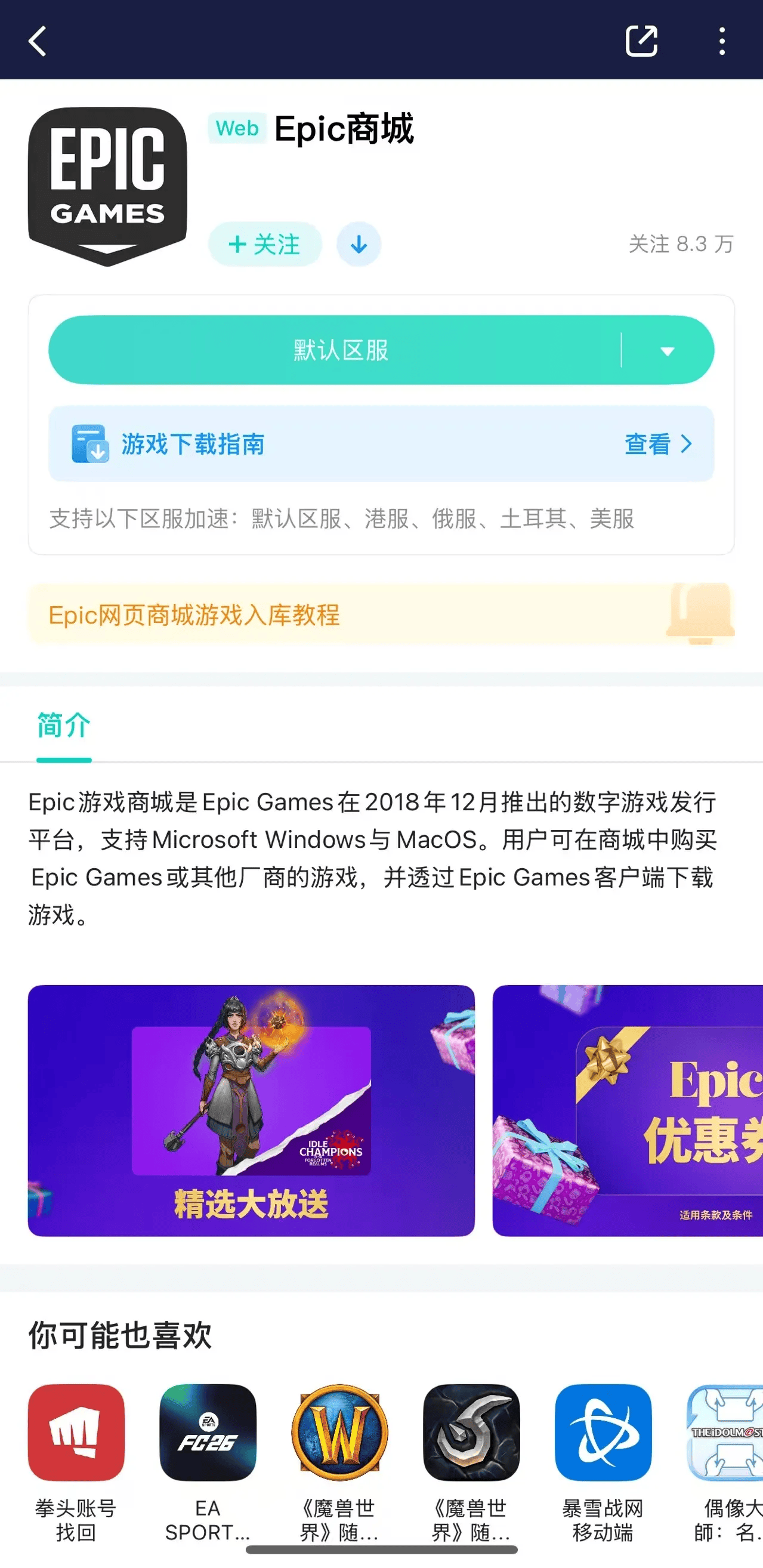Tap the back arrow in the top bar
Screen dimensions: 763x1568
point(38,41)
